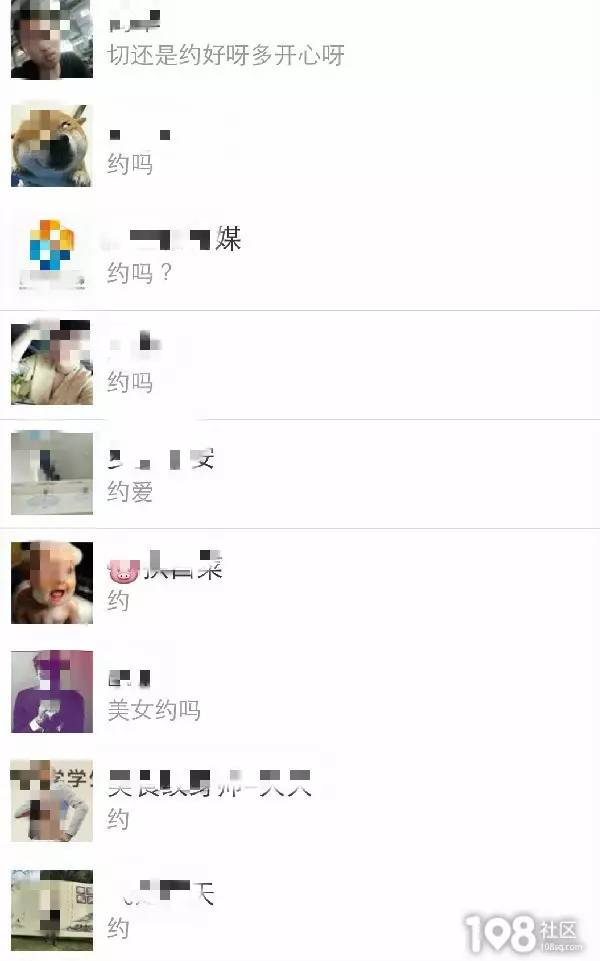This screenshot has height=961, width=600.
Task: Open the 约 message from name ending 天
Action: click(300, 910)
